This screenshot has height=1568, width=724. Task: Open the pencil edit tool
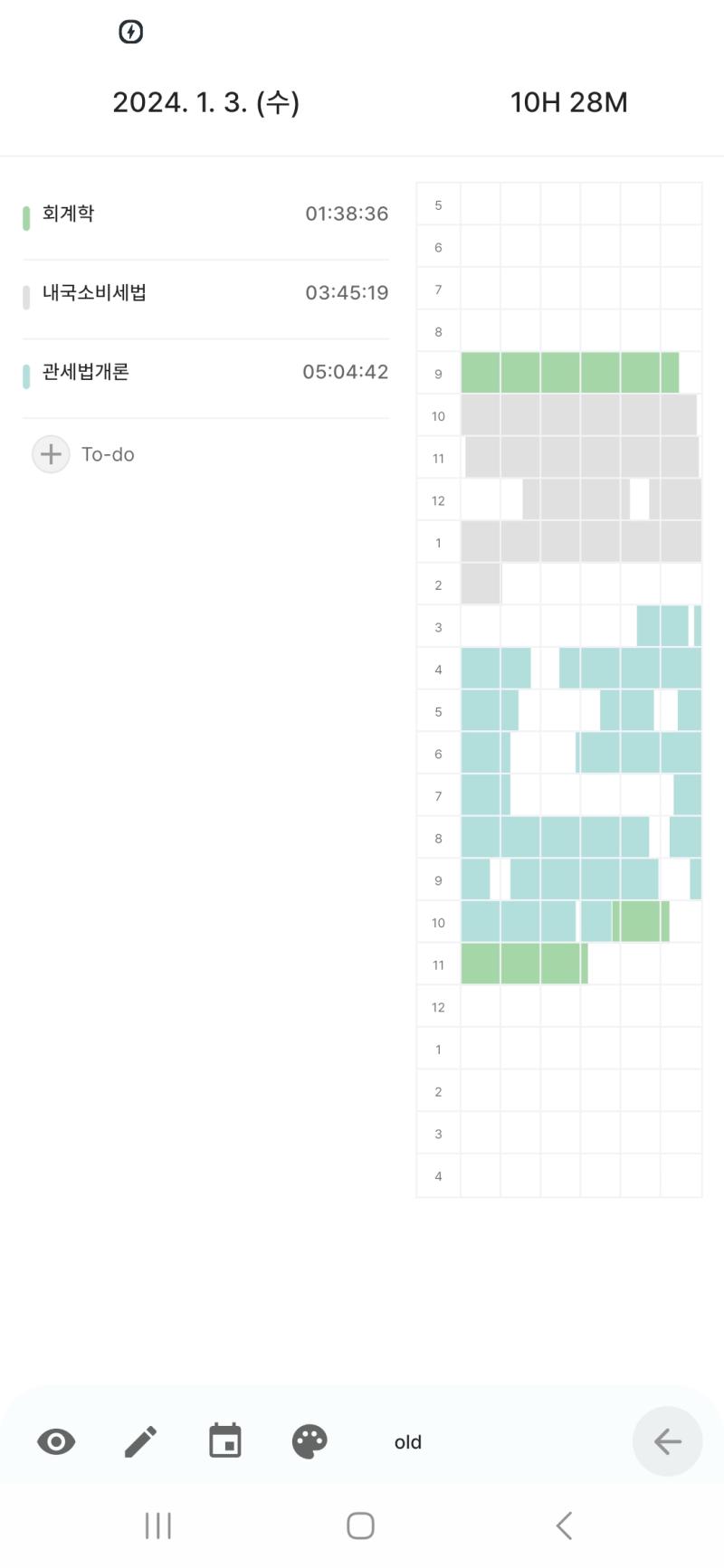click(140, 1441)
